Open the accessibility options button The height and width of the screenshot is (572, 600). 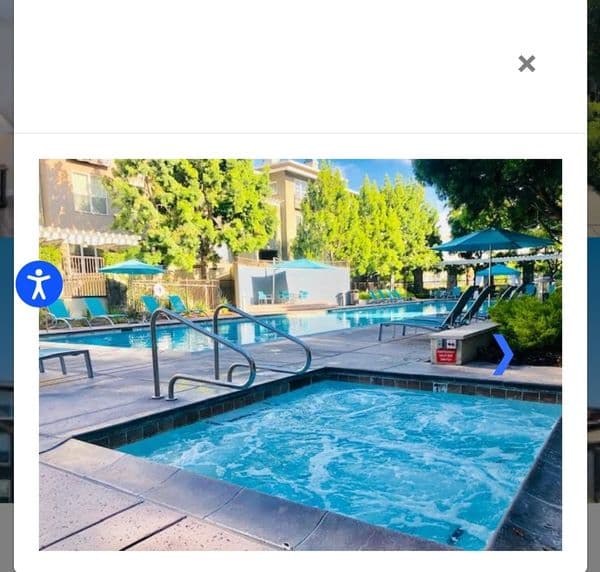tap(39, 284)
